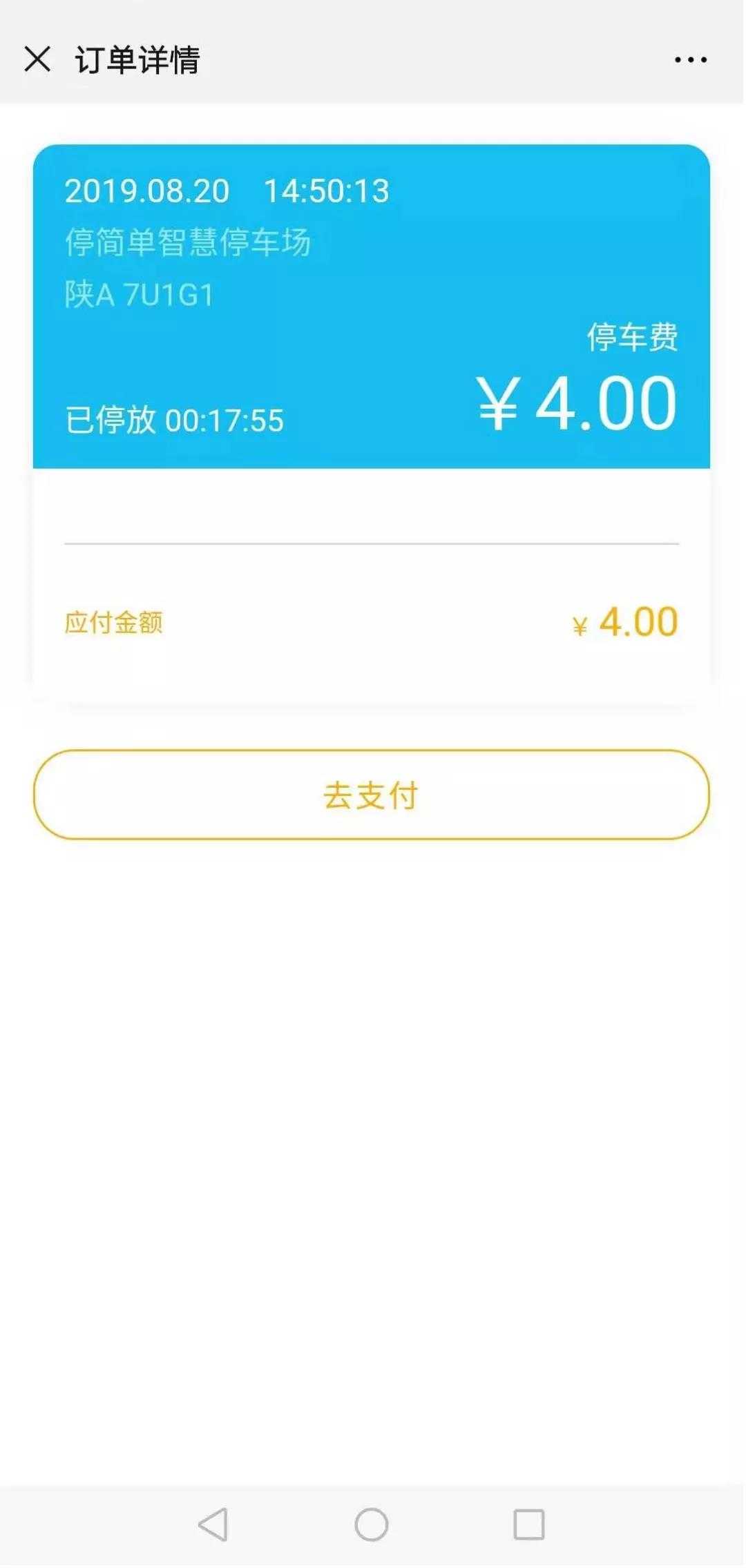Return to the phone home screen
The height and width of the screenshot is (1568, 746).
(372, 1524)
